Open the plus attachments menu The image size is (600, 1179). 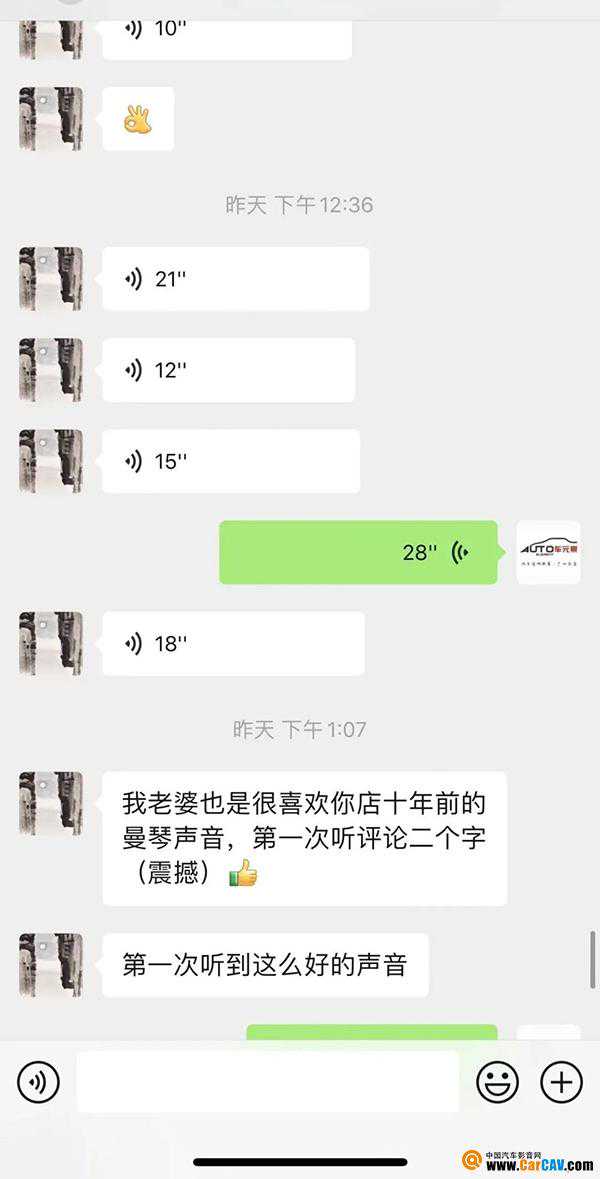point(561,1081)
